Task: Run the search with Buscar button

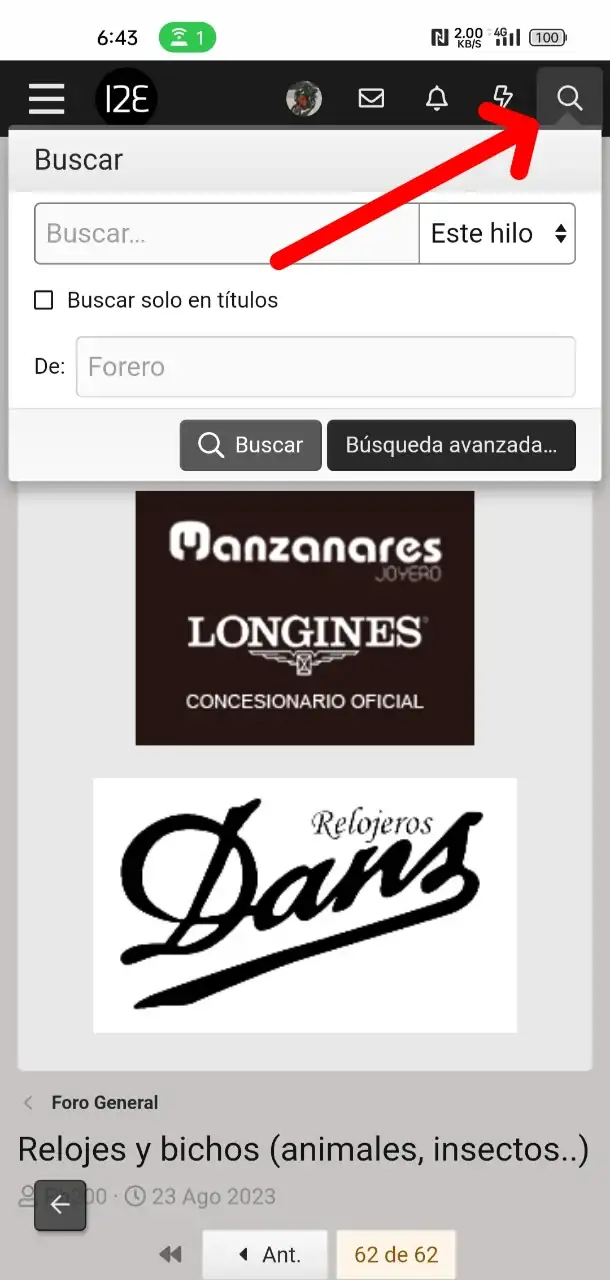Action: click(251, 445)
